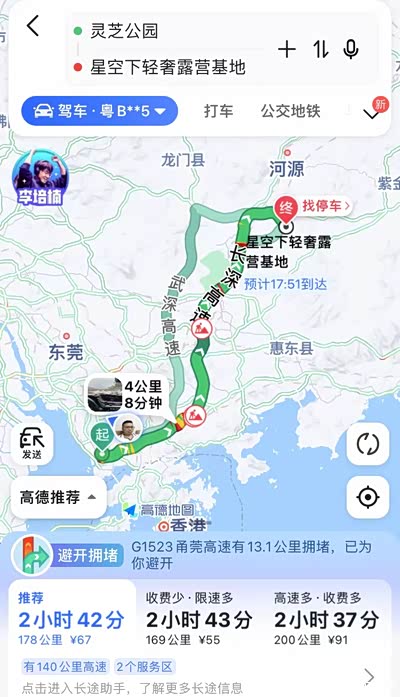Edit the destination 星空下轻奢露营基地
Image resolution: width=400 pixels, height=697 pixels.
[168, 67]
